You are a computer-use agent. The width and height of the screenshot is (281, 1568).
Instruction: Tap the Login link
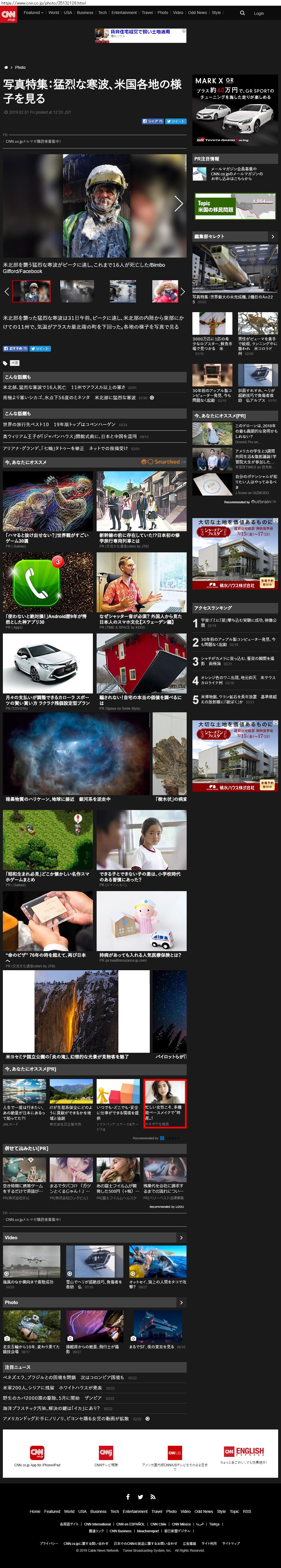click(x=259, y=13)
